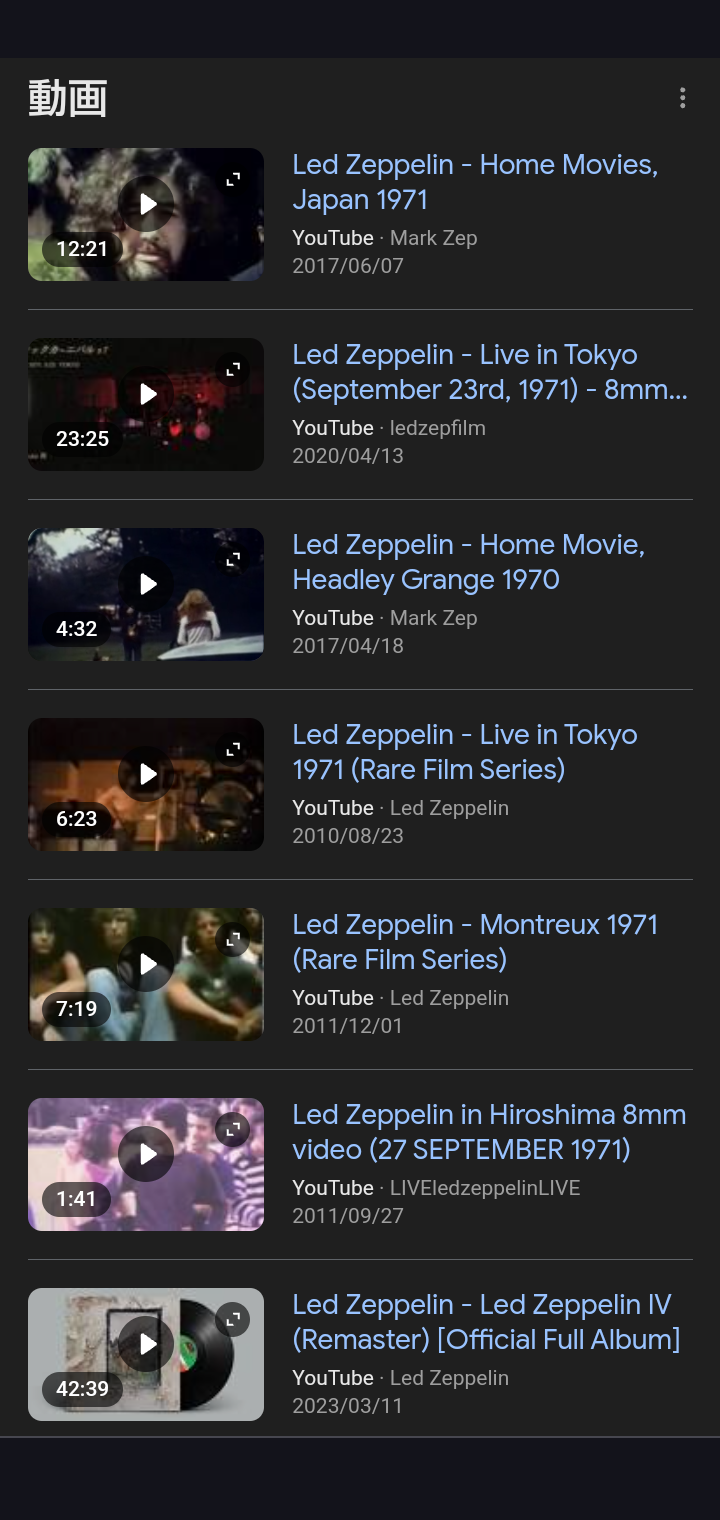
Task: Open the overflow menu beside 動画
Action: coord(682,98)
